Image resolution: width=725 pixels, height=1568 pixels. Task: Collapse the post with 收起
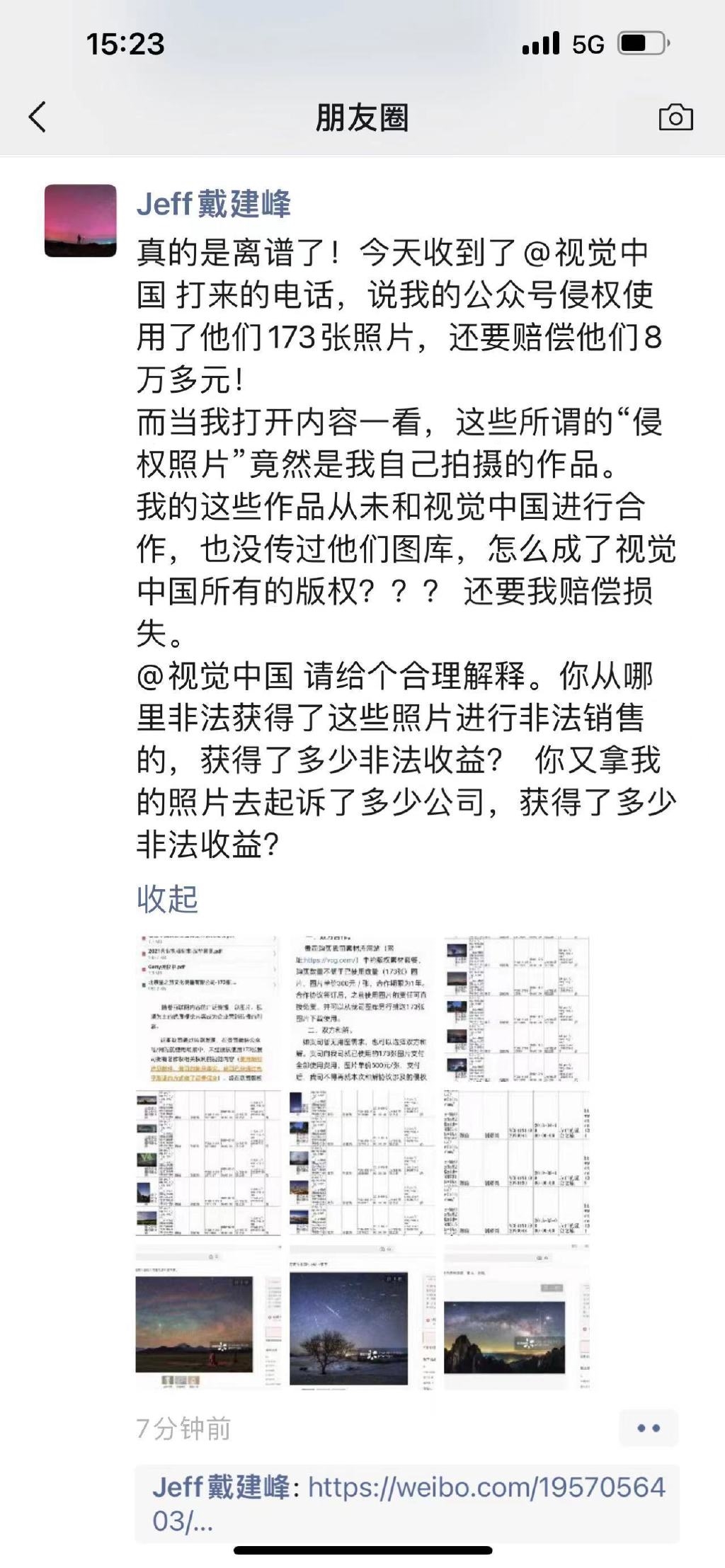(167, 899)
